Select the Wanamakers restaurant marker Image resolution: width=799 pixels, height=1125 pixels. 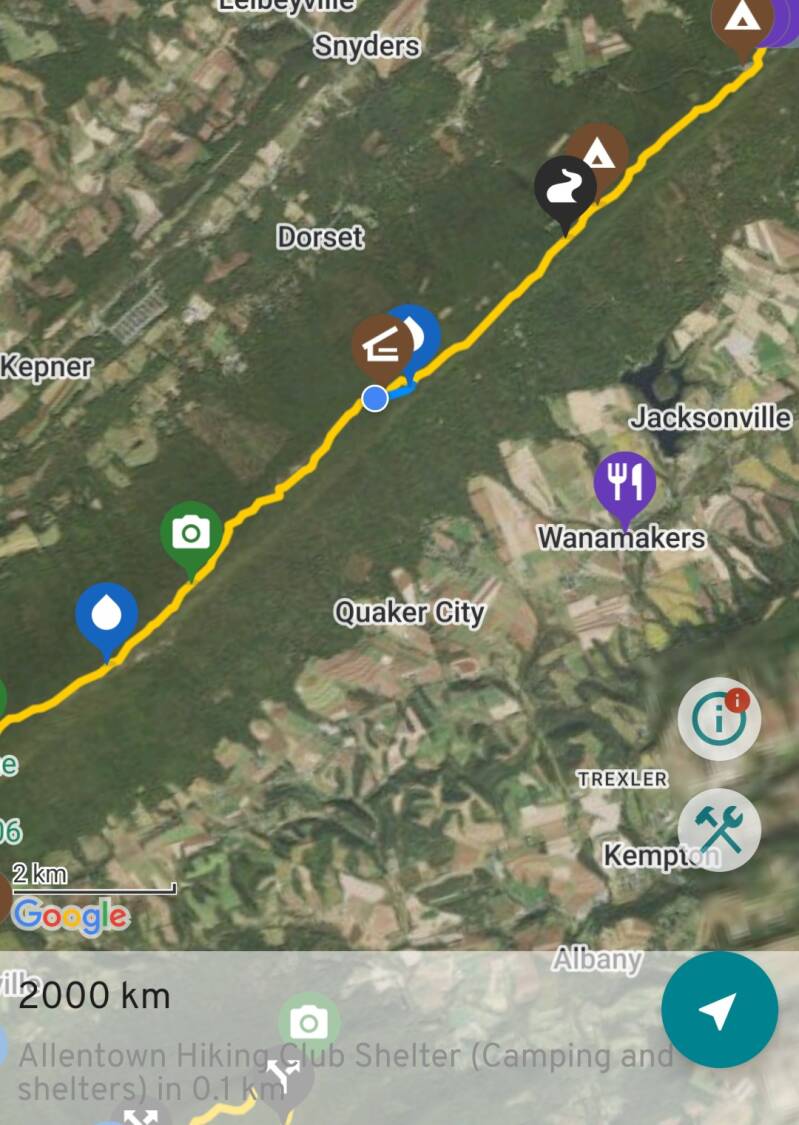(625, 482)
